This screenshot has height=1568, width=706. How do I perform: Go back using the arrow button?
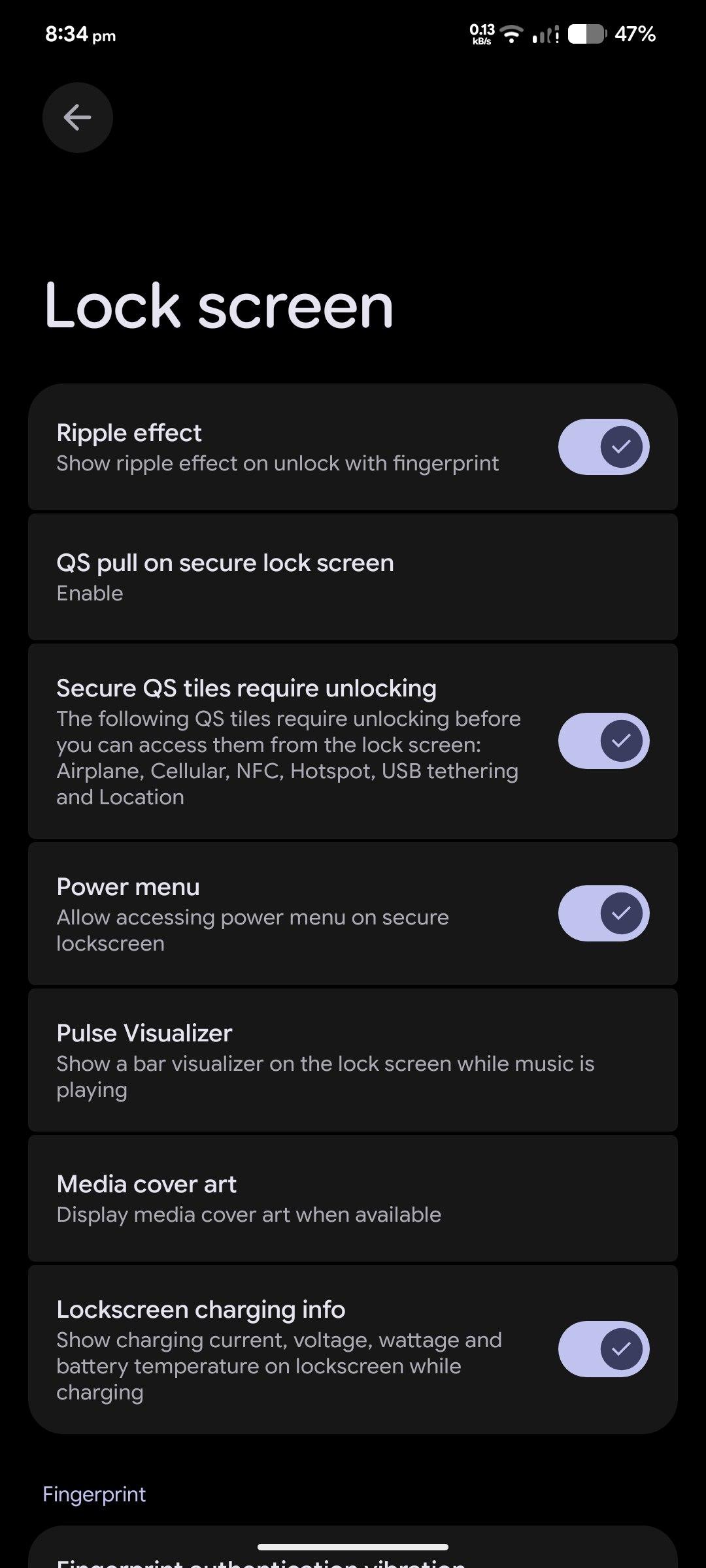78,118
